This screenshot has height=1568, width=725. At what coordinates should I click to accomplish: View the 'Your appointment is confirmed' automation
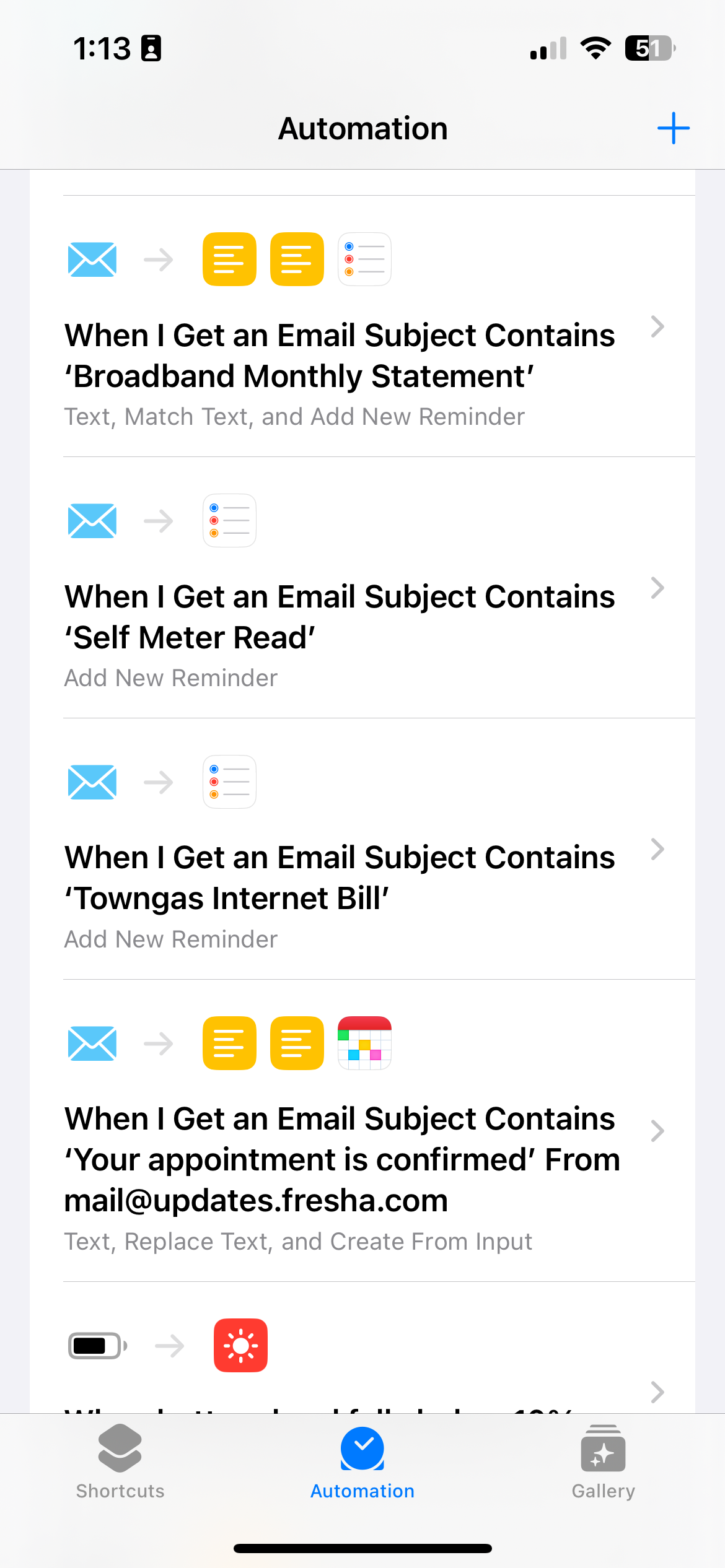pos(342,1159)
